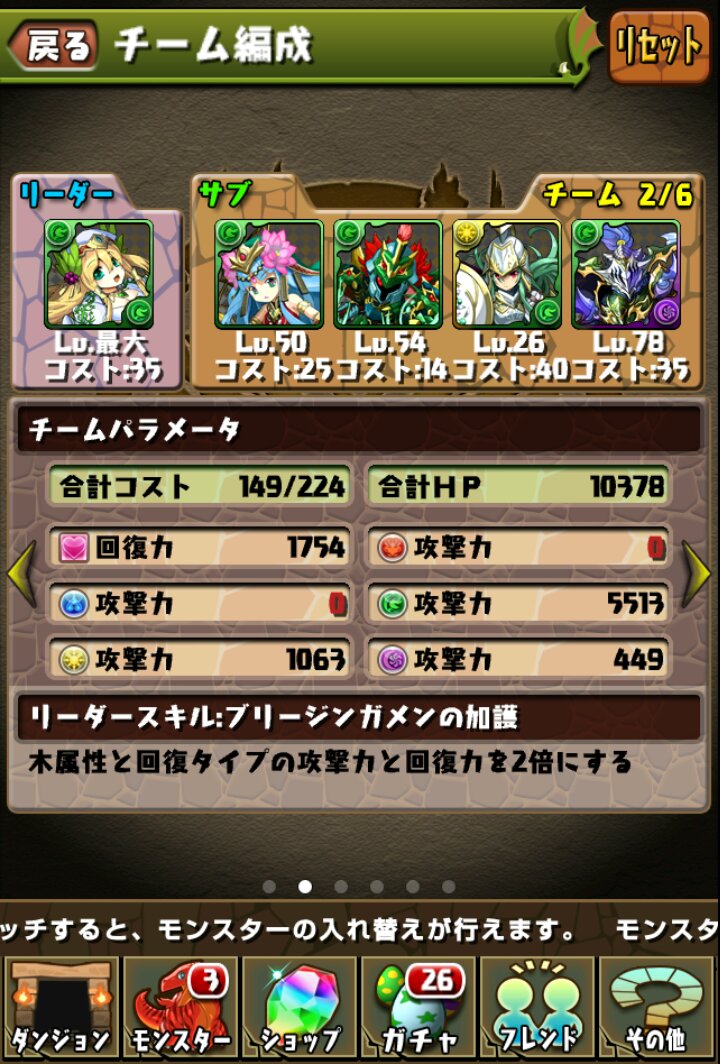Image resolution: width=720 pixels, height=1064 pixels.
Task: Go to previous team with left arrow
Action: [22, 573]
